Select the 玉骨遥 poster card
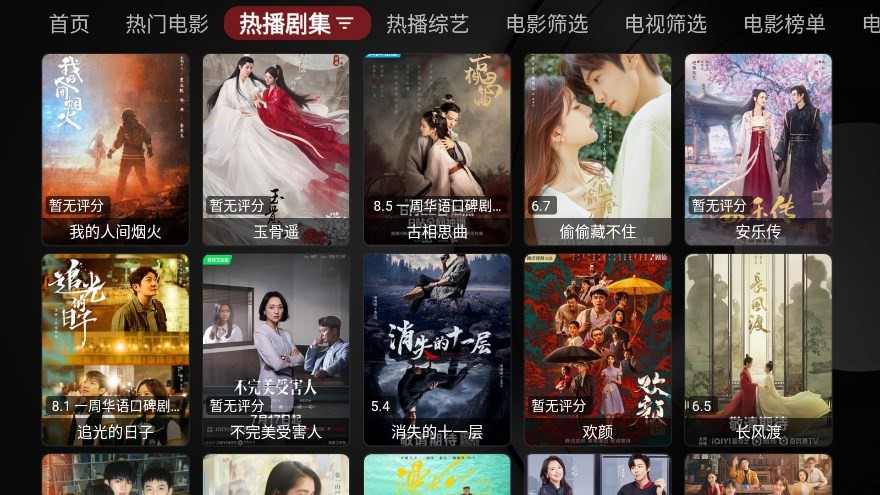This screenshot has height=495, width=880. [276, 149]
